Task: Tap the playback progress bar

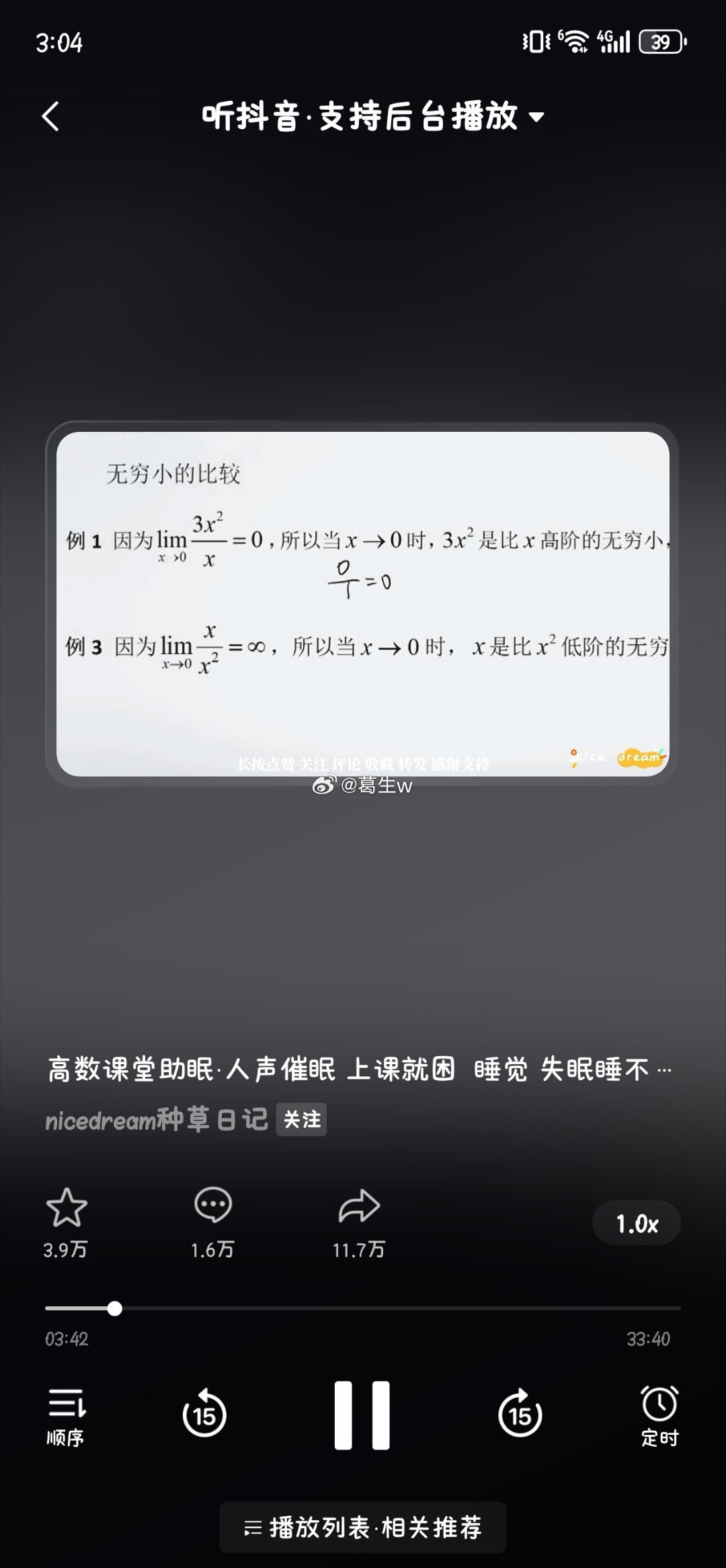Action: point(363,1308)
